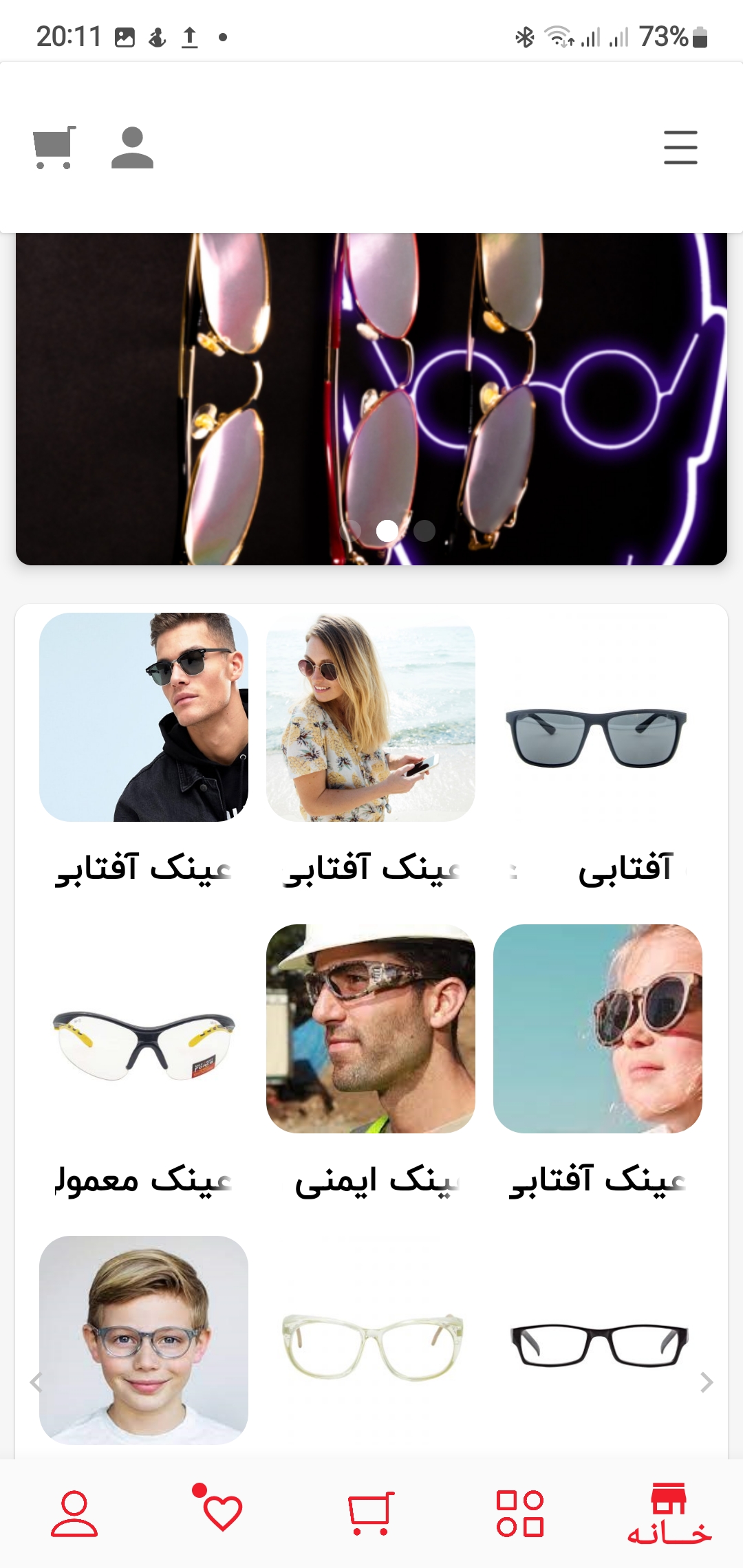Open the hamburger menu
Viewport: 743px width, 1568px height.
(x=680, y=147)
